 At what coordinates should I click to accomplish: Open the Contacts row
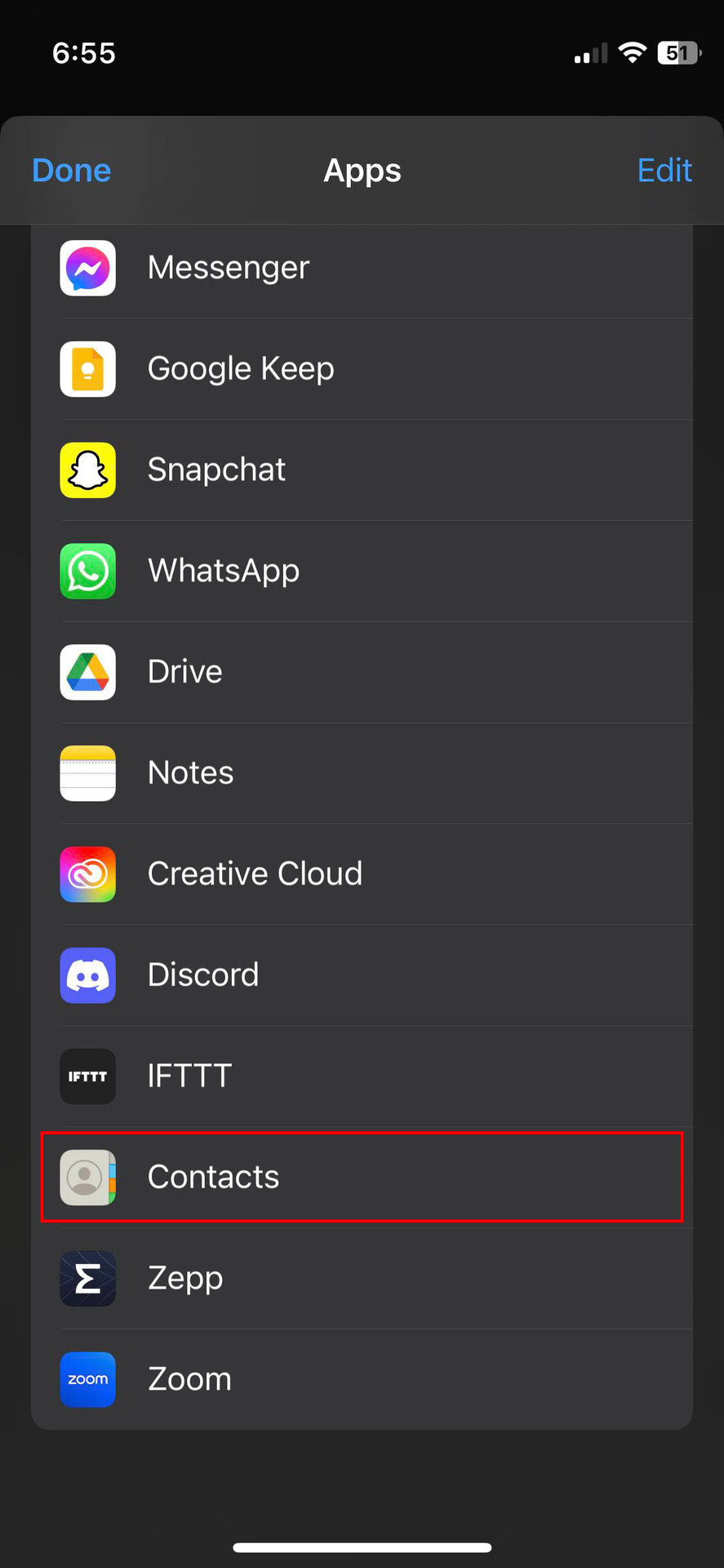tap(362, 1177)
